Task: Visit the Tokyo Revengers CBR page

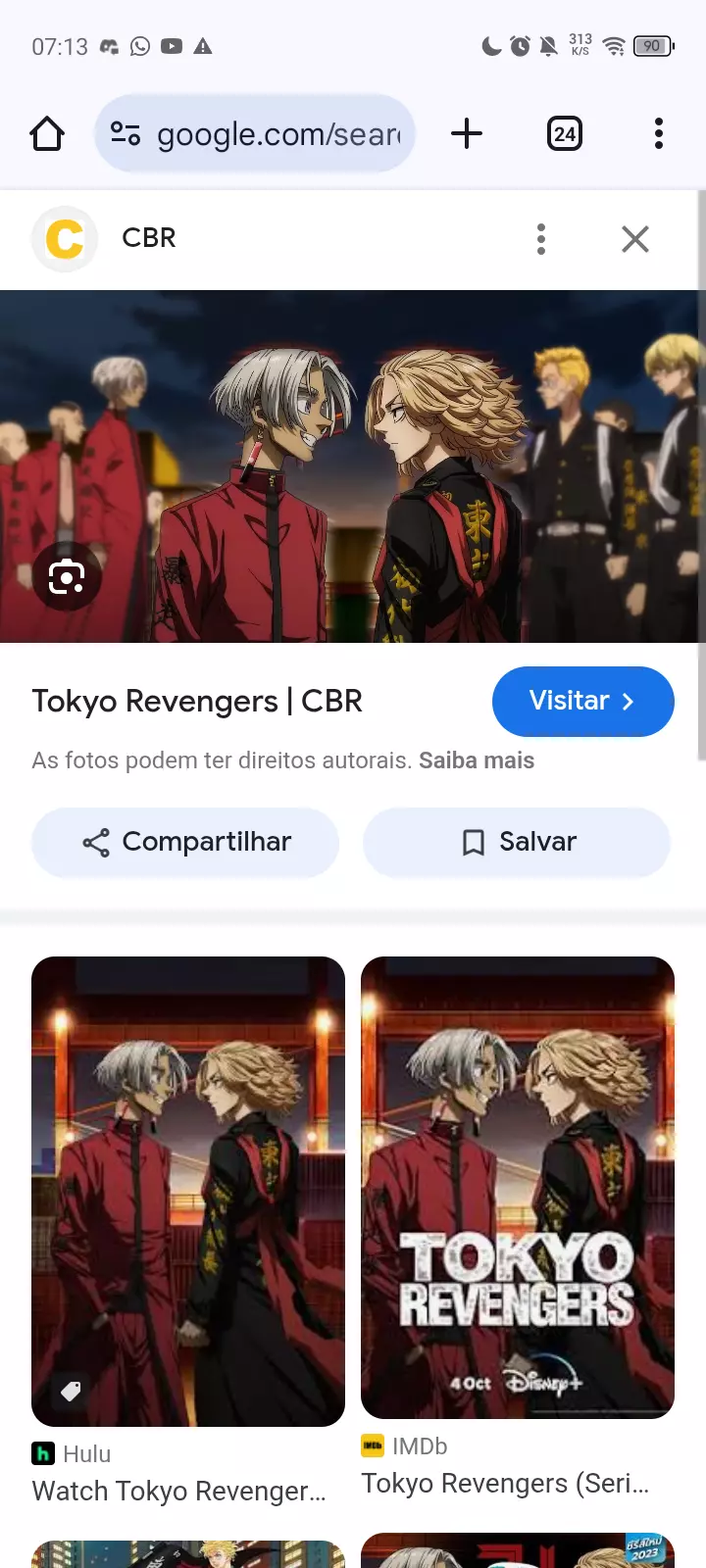Action: pyautogui.click(x=582, y=701)
